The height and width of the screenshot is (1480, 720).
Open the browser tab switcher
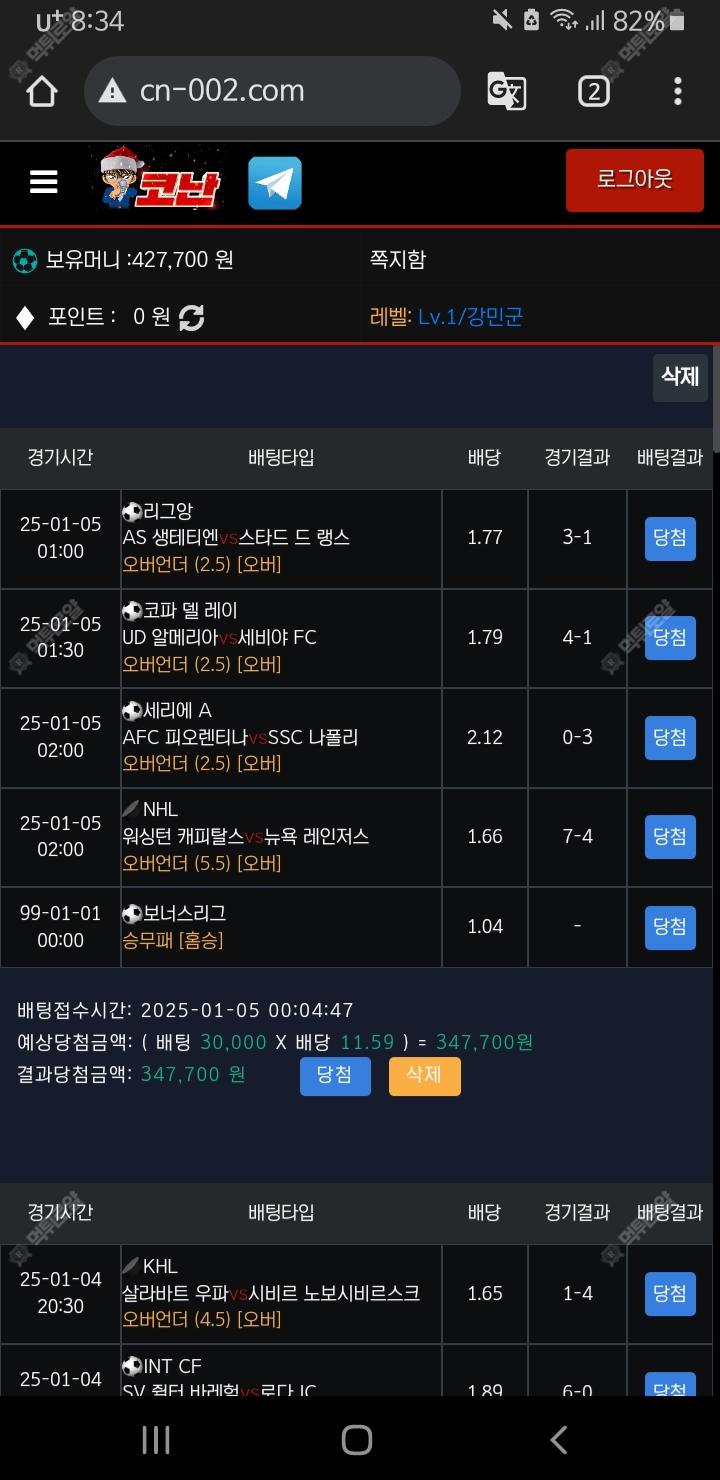point(594,92)
